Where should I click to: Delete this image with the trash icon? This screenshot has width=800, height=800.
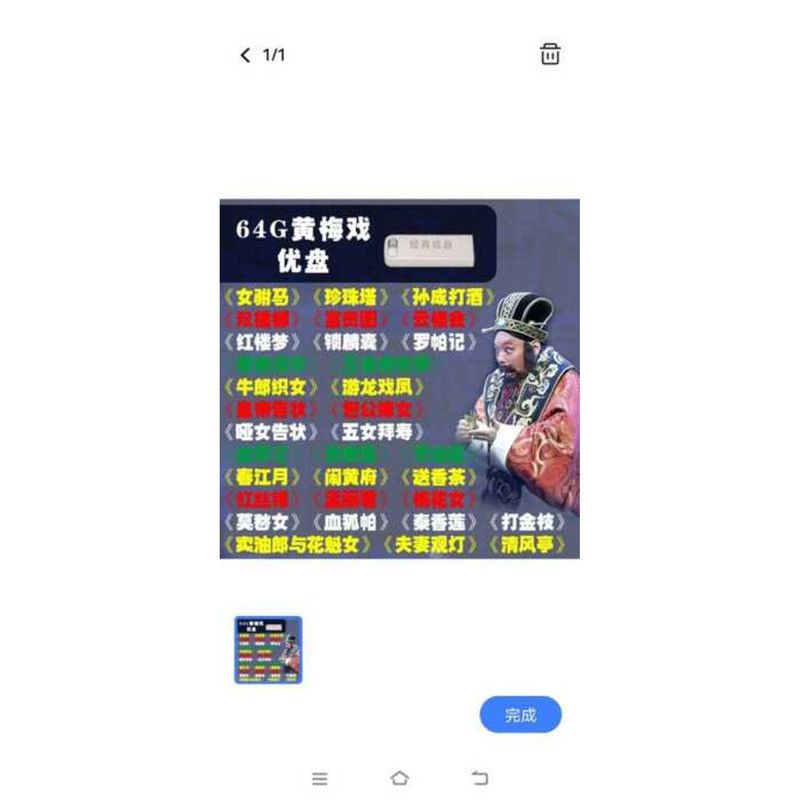(550, 54)
